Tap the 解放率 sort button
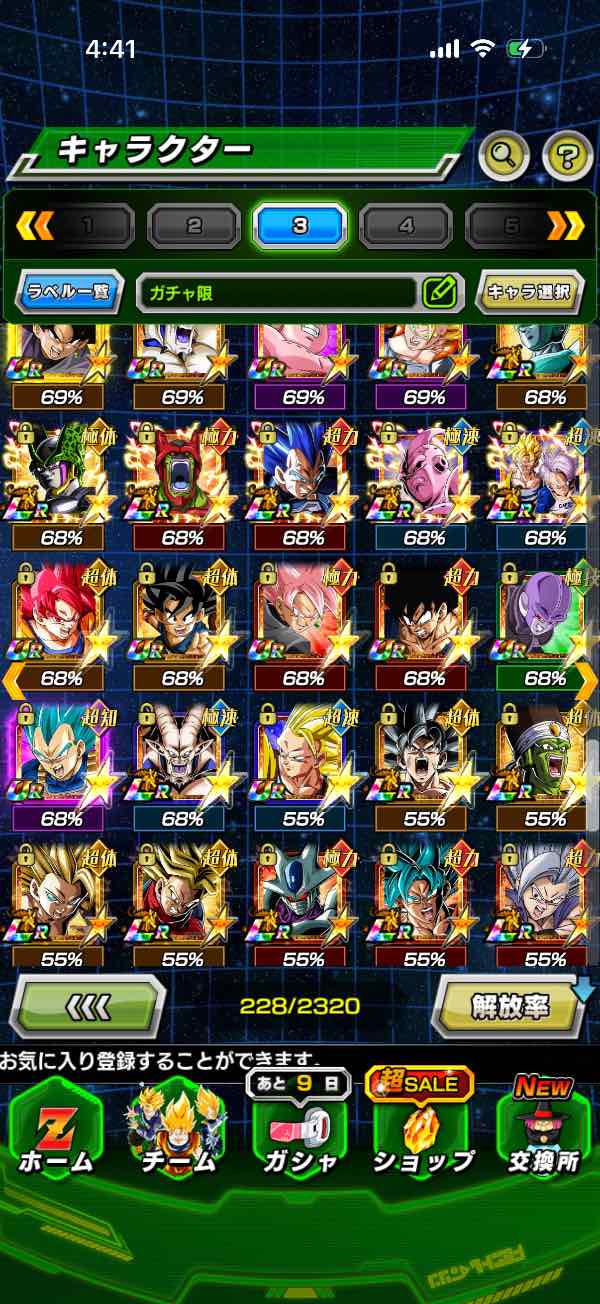The width and height of the screenshot is (600, 1304). (x=510, y=1005)
